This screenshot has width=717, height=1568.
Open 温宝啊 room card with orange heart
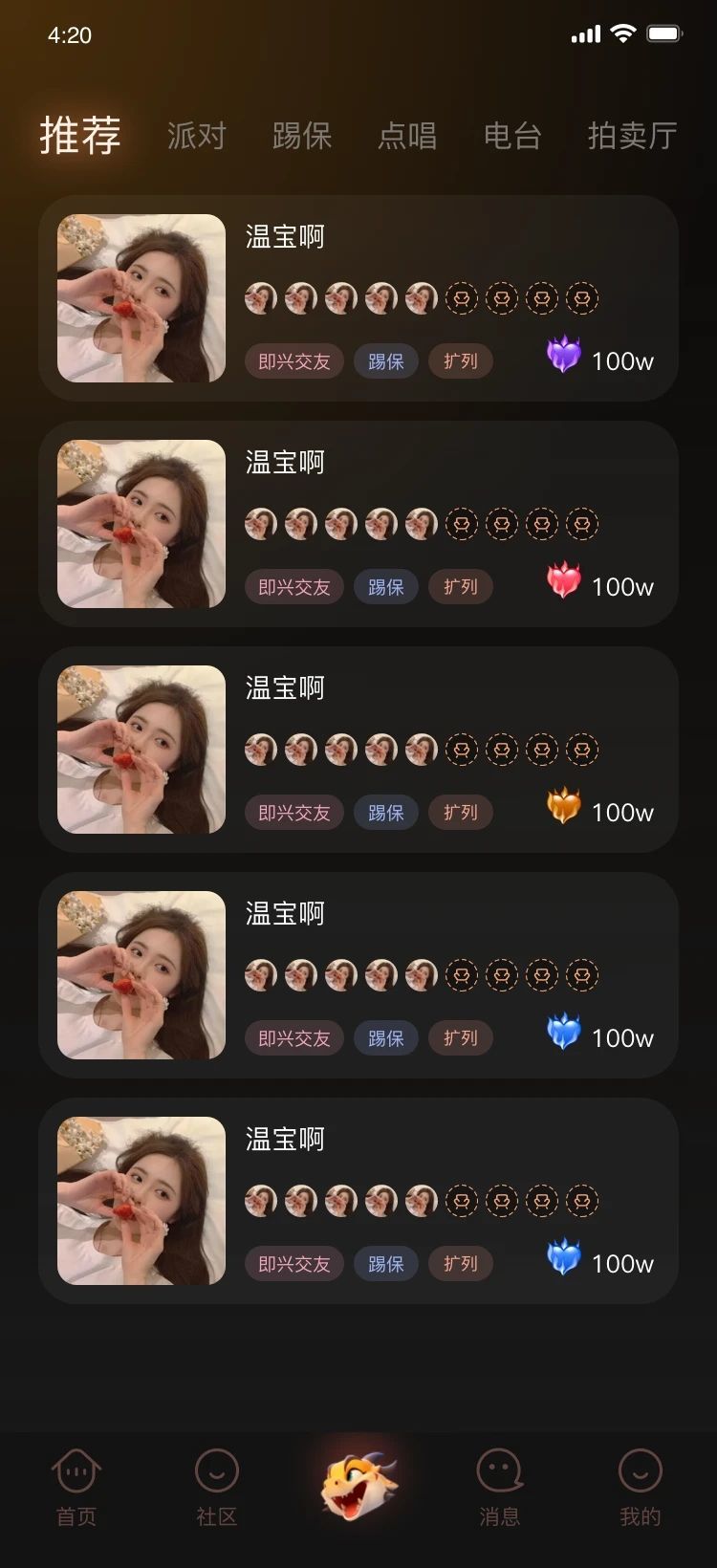(358, 750)
